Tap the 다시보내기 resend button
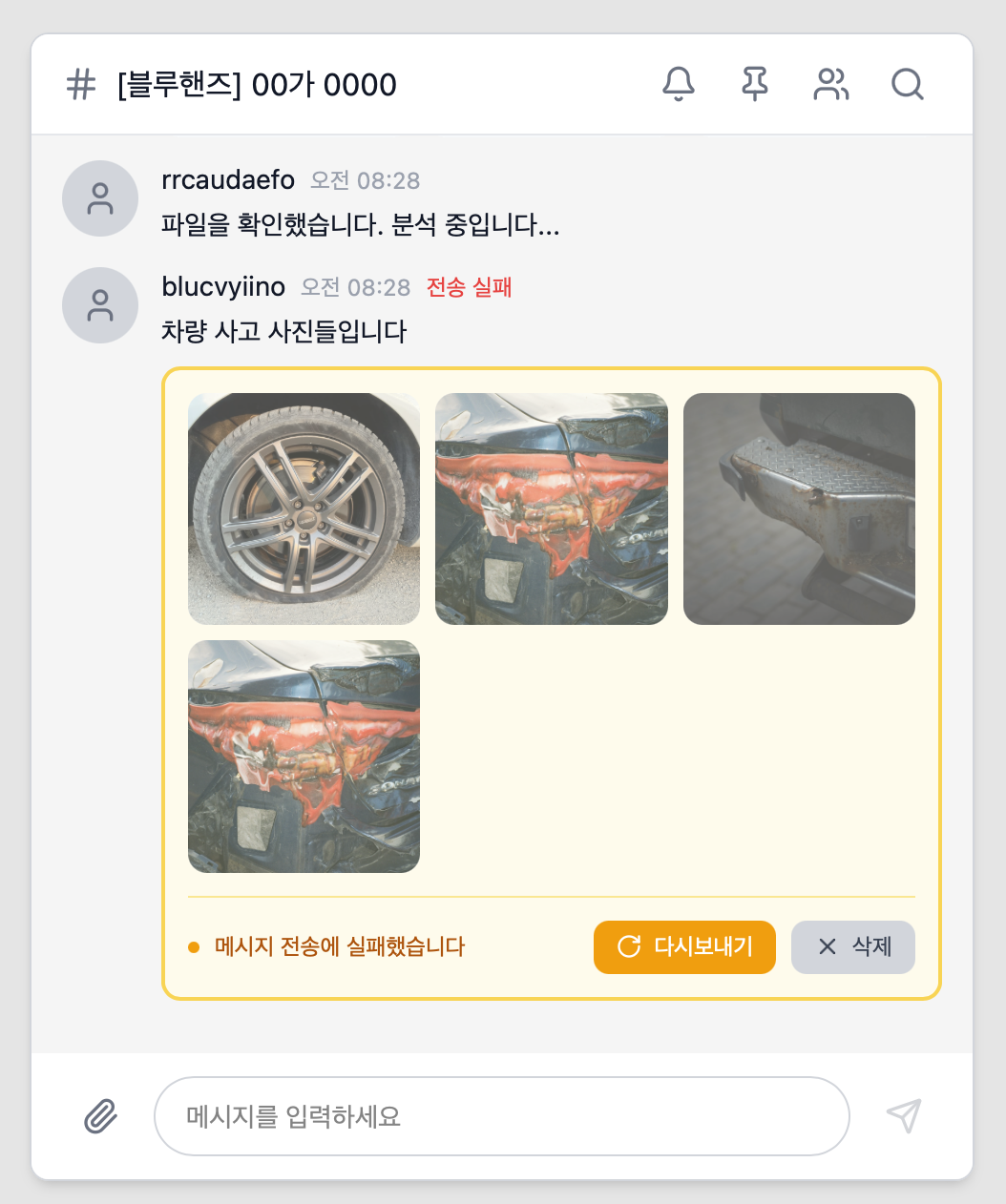Image resolution: width=1006 pixels, height=1204 pixels. (x=684, y=946)
